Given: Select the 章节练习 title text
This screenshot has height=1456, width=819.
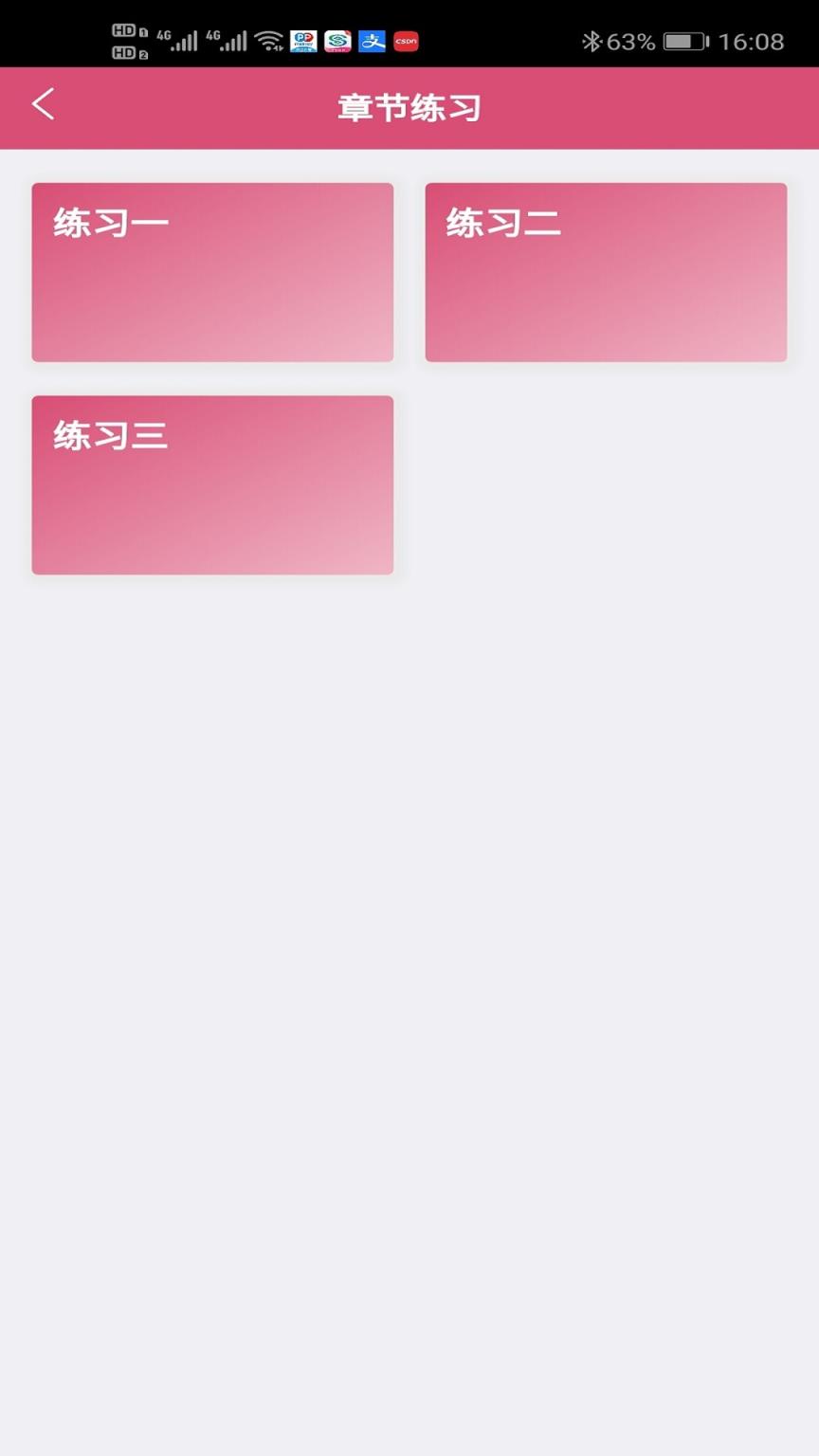Looking at the screenshot, I should tap(409, 107).
